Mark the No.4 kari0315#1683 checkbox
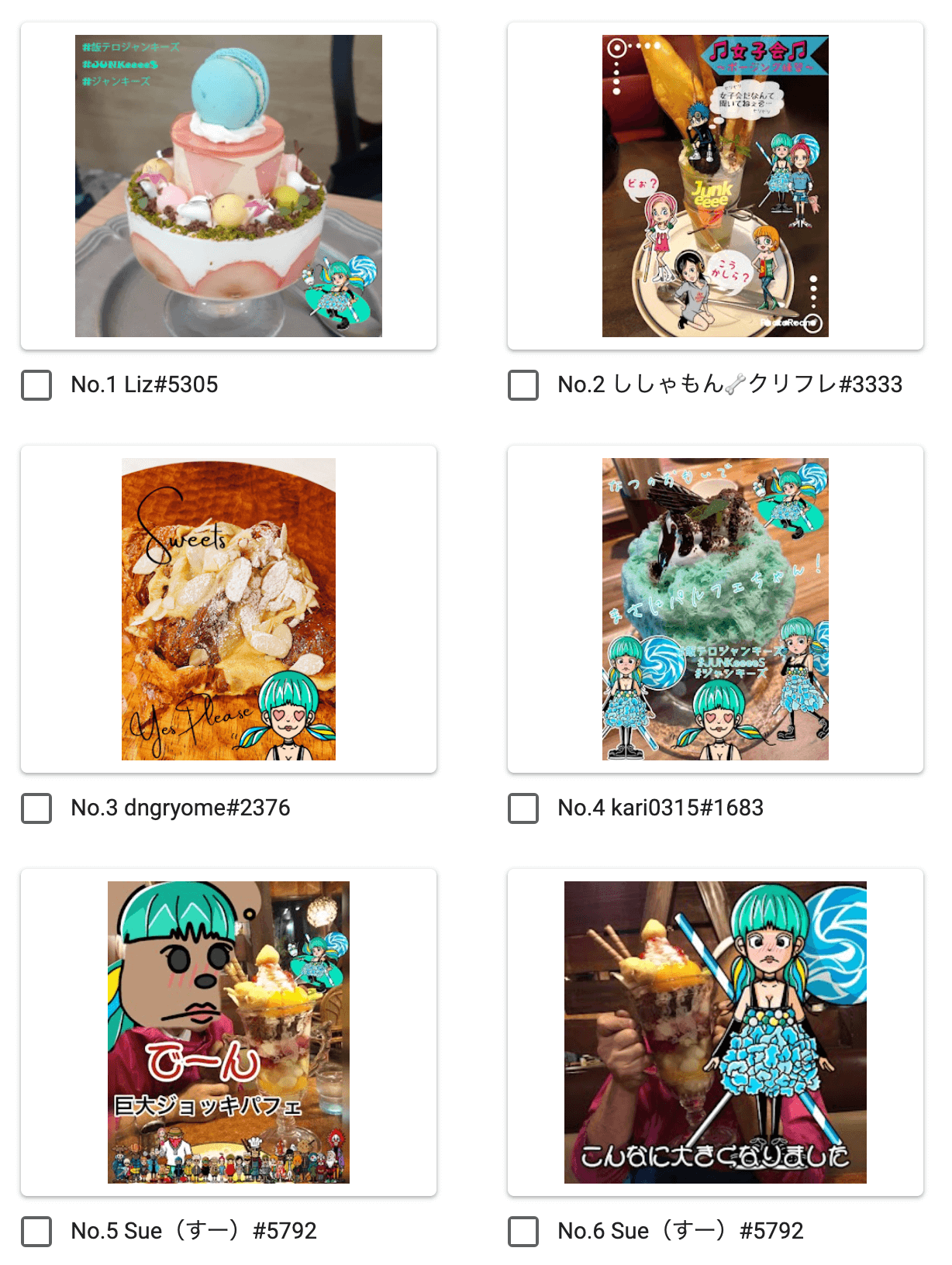The height and width of the screenshot is (1265, 952). [x=523, y=808]
